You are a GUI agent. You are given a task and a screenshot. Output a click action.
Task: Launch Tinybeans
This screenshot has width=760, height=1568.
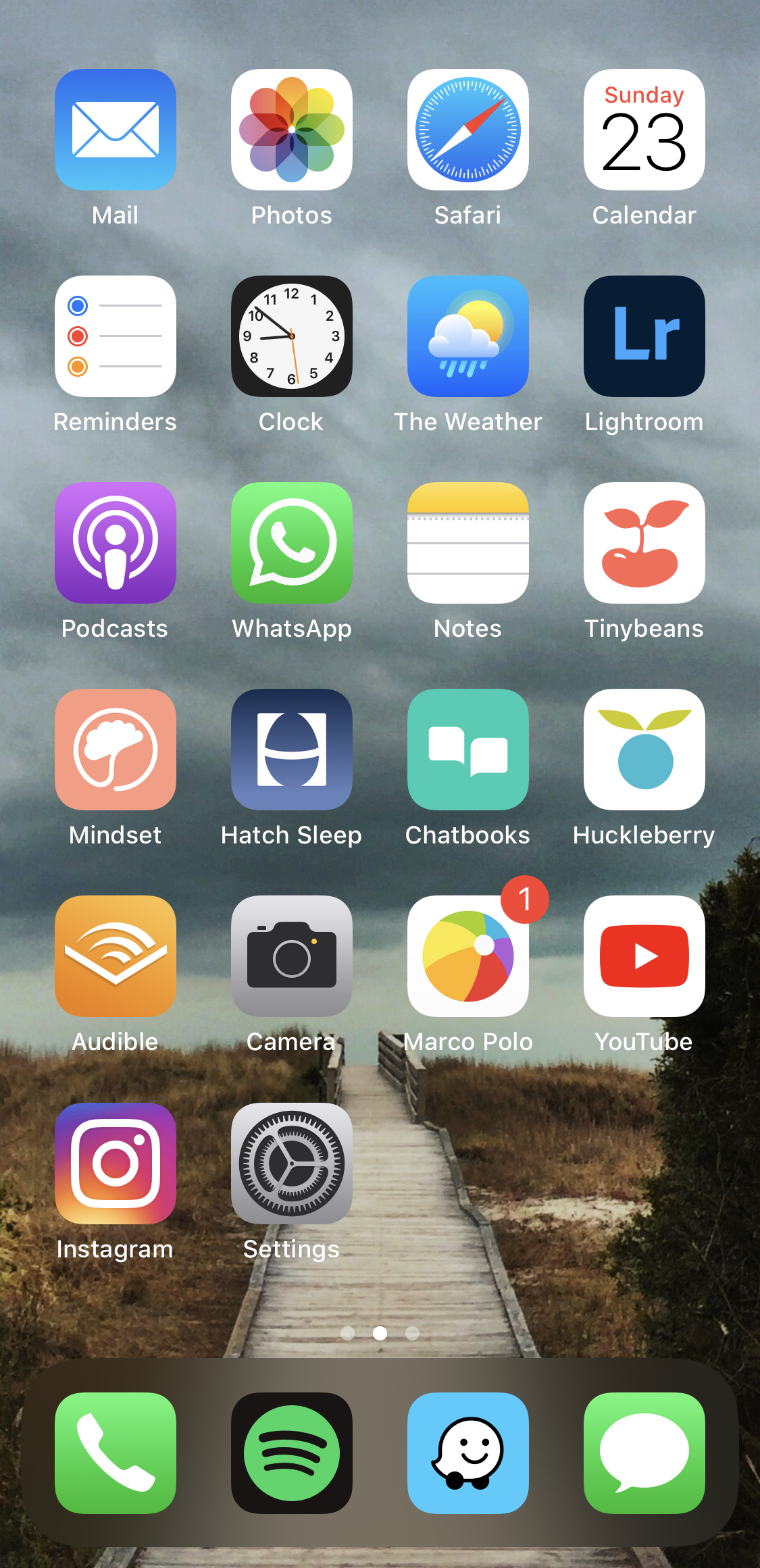(x=644, y=543)
